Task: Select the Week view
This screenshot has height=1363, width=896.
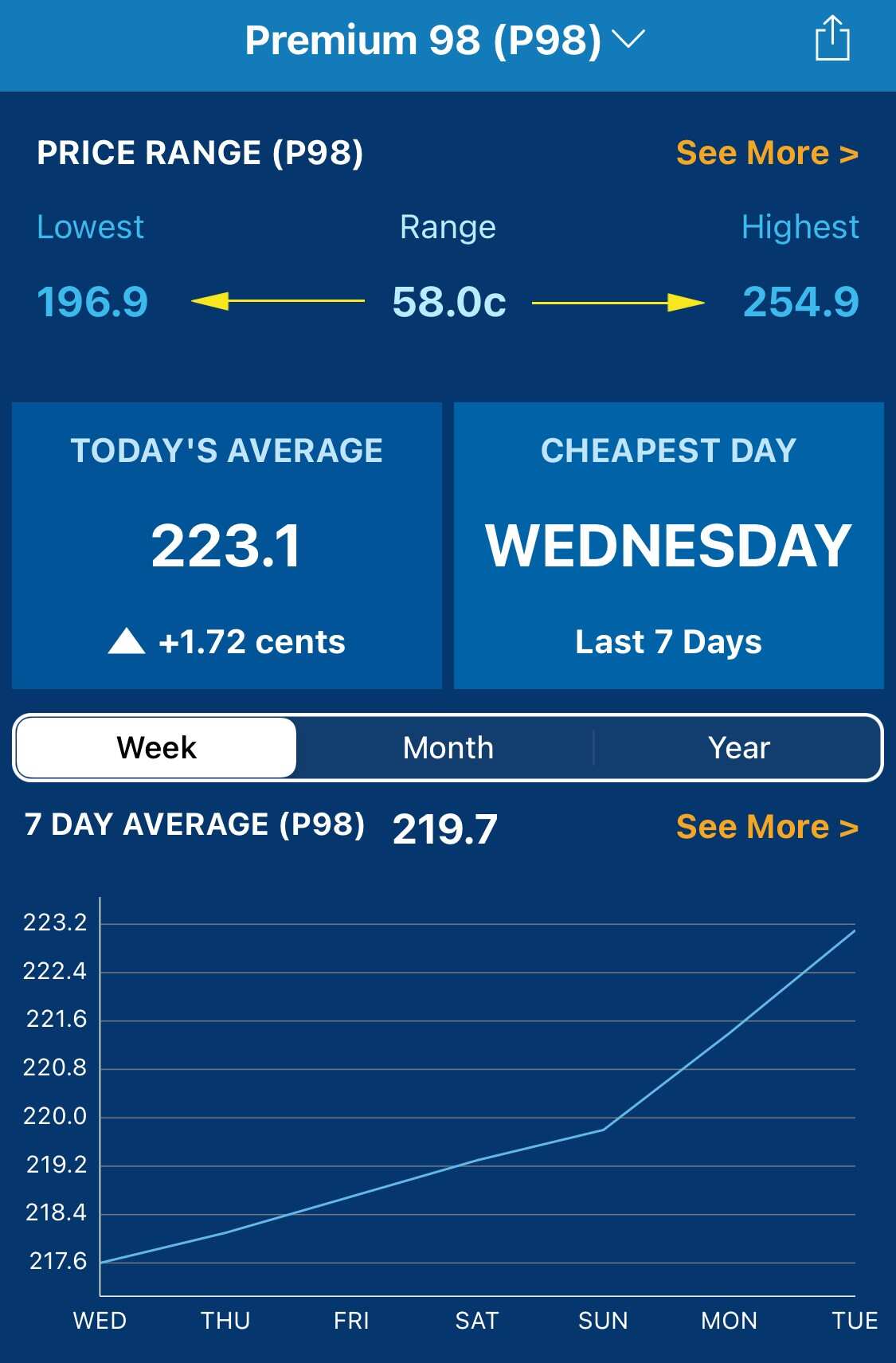Action: 157,748
